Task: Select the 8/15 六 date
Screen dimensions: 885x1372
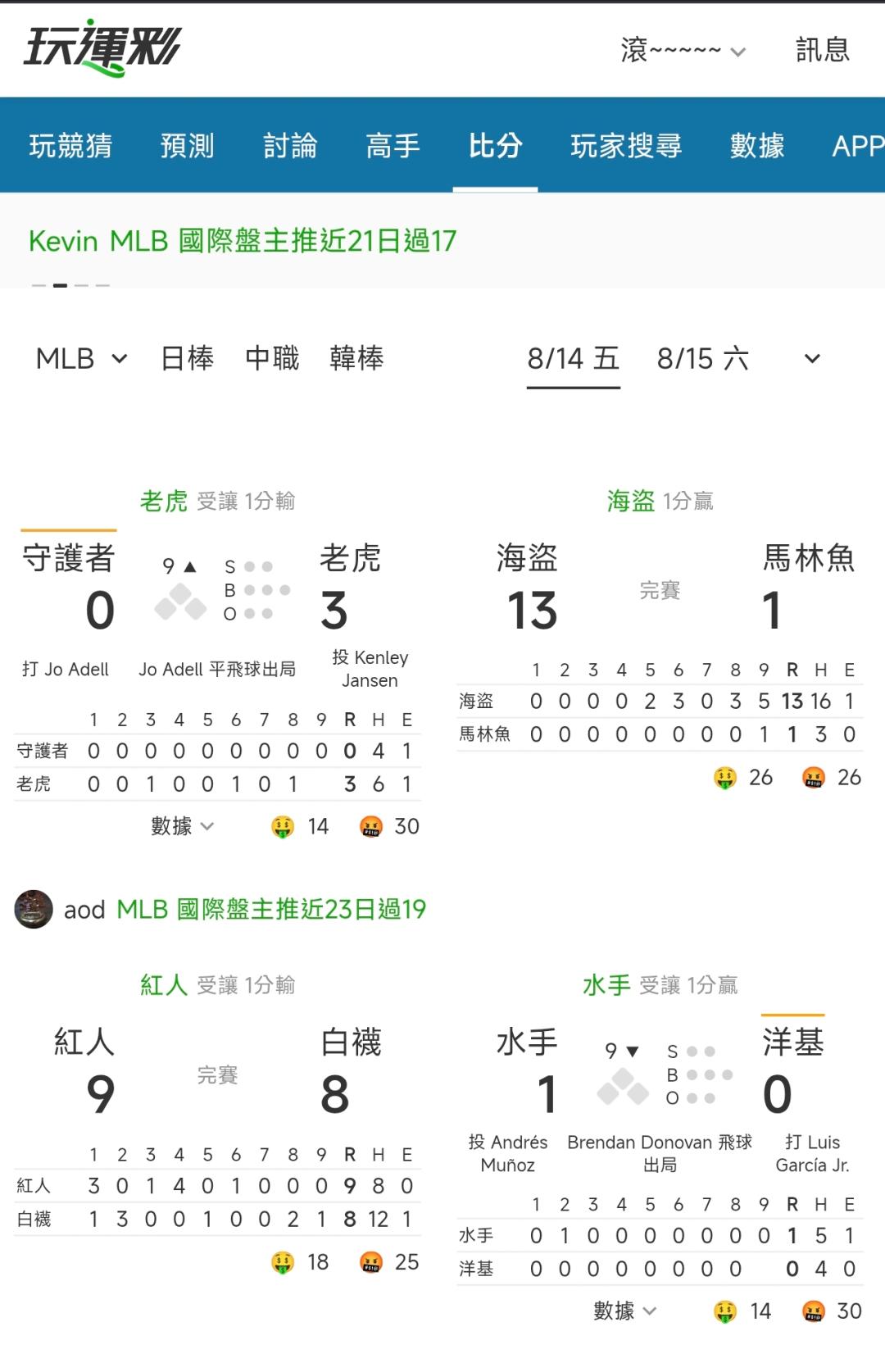Action: 703,358
